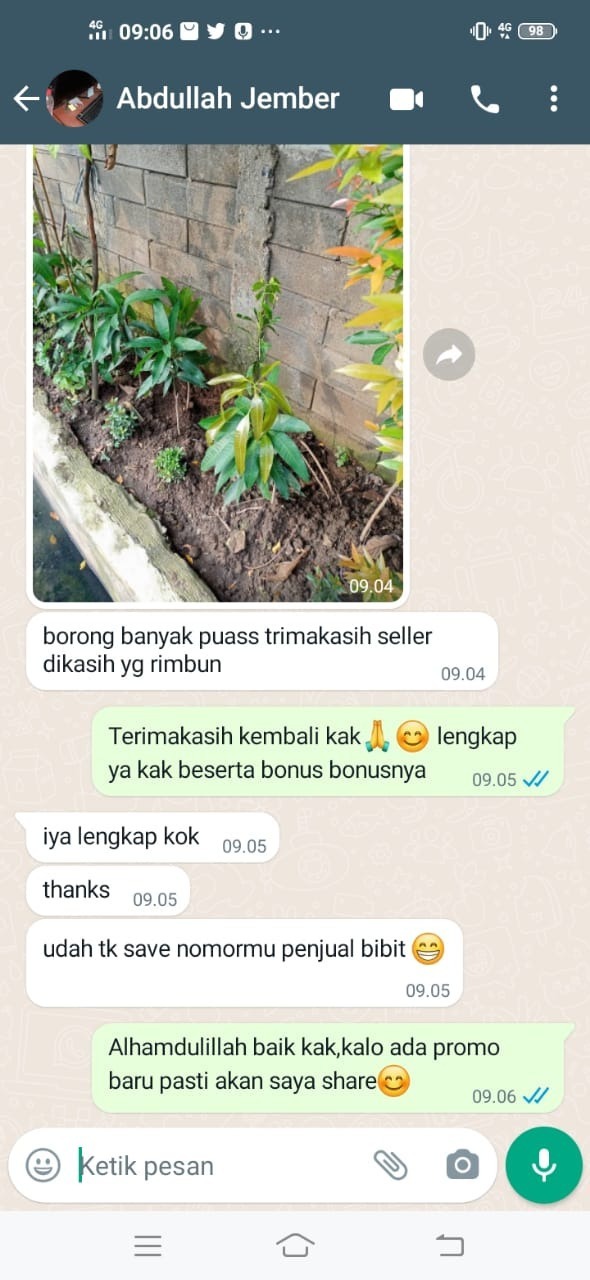590x1280 pixels.
Task: Open the camera from the message bar
Action: tap(461, 1165)
